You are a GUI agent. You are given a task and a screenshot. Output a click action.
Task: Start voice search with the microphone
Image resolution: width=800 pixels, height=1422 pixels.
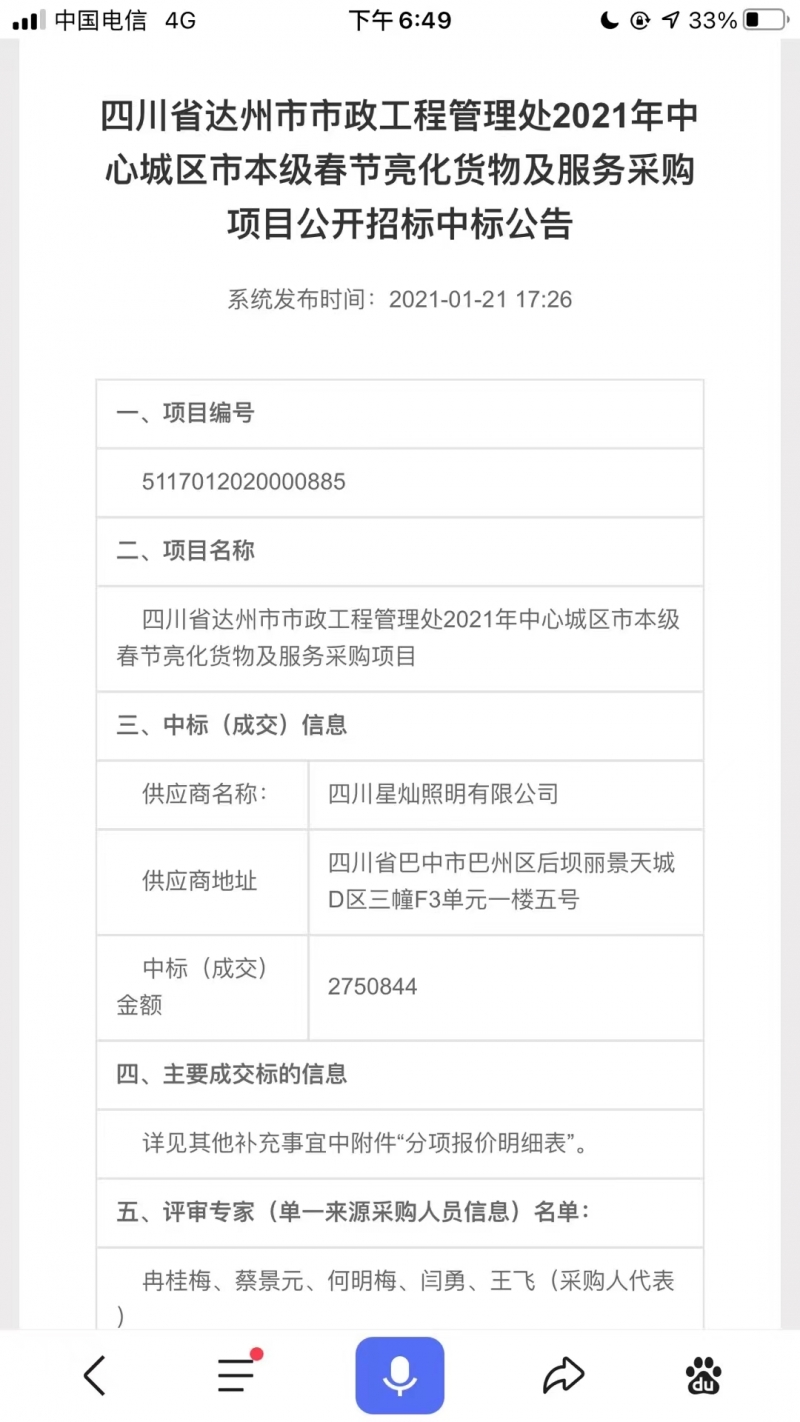click(x=400, y=1376)
